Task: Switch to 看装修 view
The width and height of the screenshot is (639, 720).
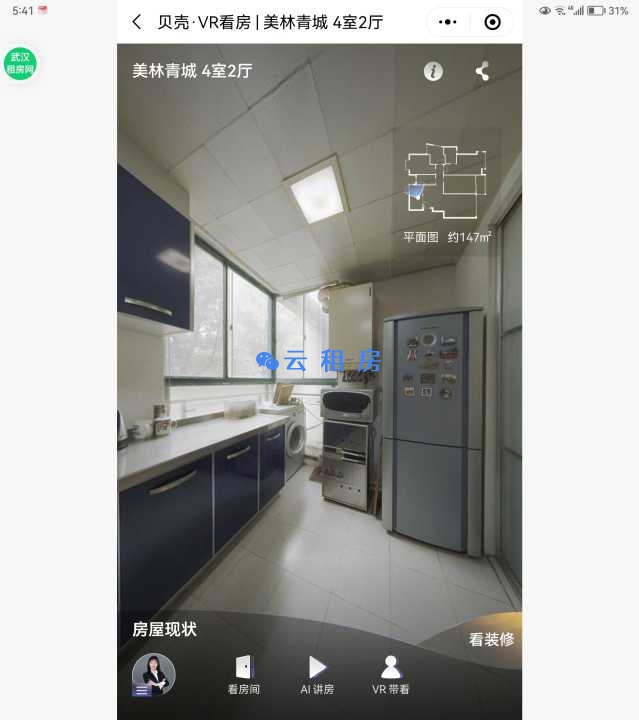Action: (x=491, y=639)
